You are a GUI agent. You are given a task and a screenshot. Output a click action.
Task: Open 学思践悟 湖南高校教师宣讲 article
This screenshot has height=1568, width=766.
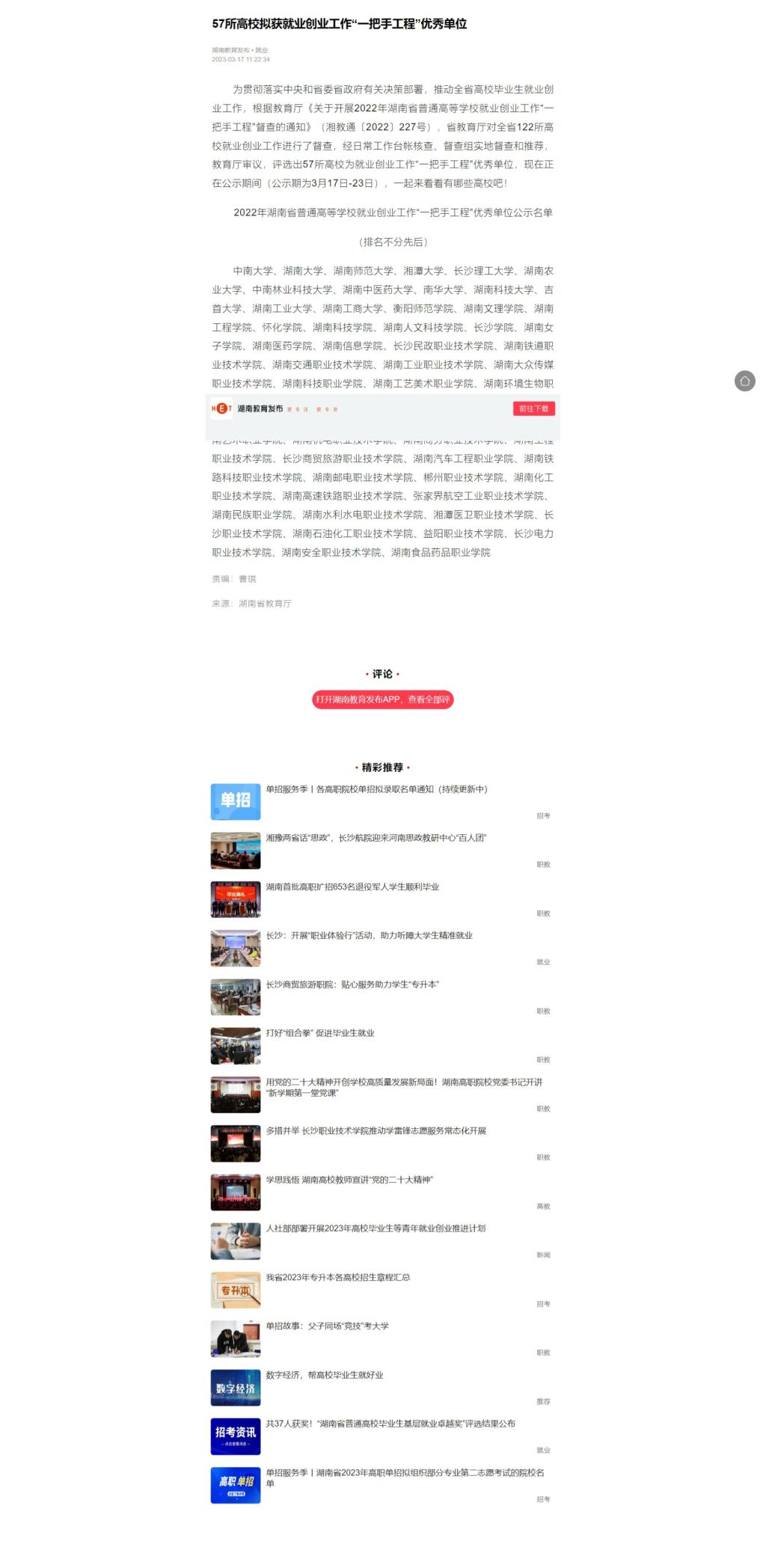(x=349, y=1180)
